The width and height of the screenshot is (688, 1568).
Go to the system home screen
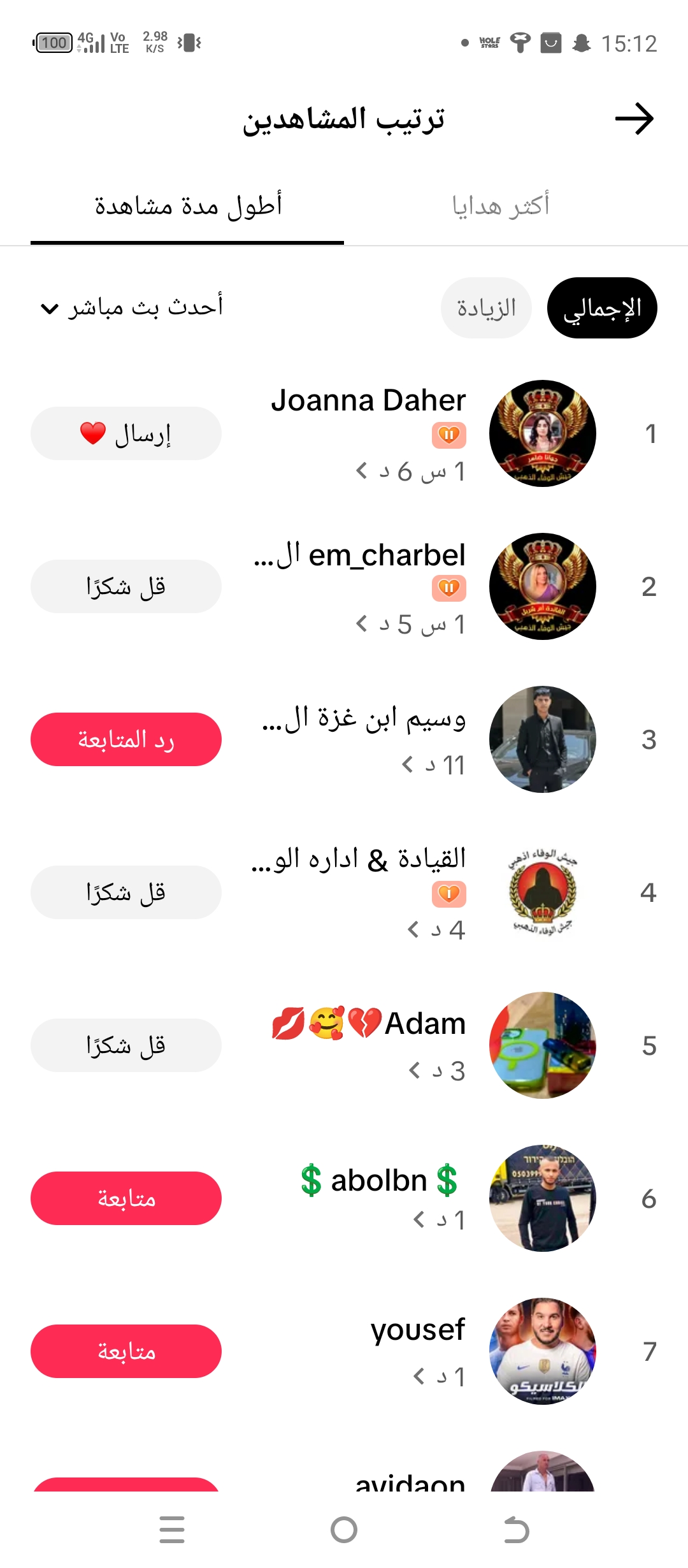click(344, 1530)
